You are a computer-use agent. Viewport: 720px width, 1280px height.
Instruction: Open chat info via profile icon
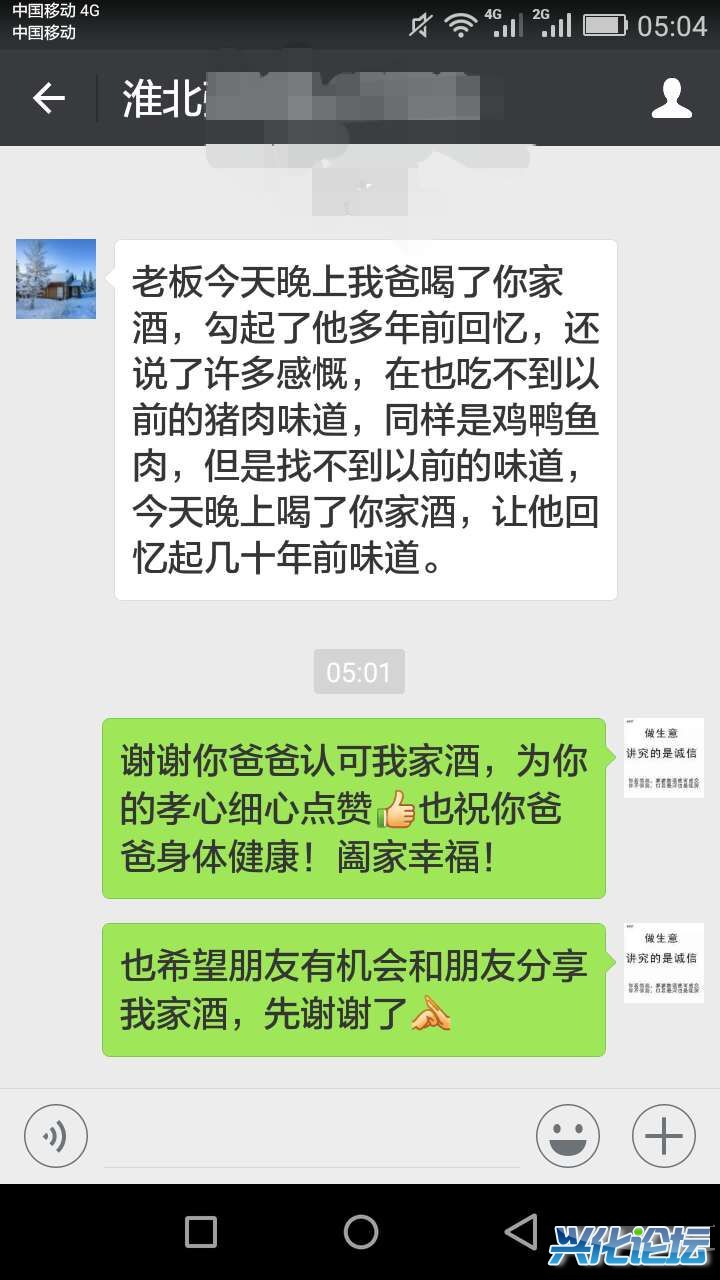click(671, 98)
